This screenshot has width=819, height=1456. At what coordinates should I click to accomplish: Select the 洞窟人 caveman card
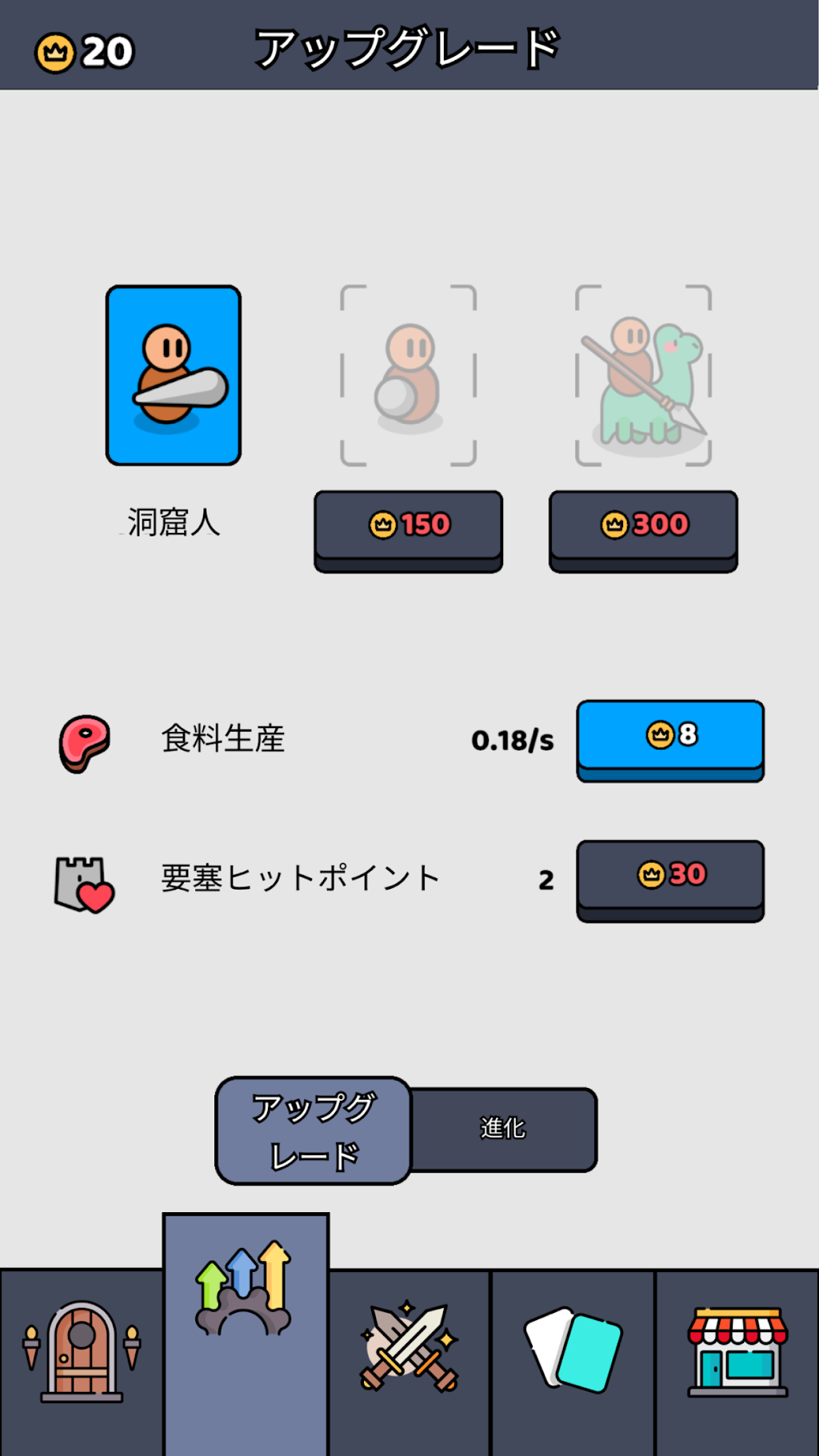pos(174,375)
